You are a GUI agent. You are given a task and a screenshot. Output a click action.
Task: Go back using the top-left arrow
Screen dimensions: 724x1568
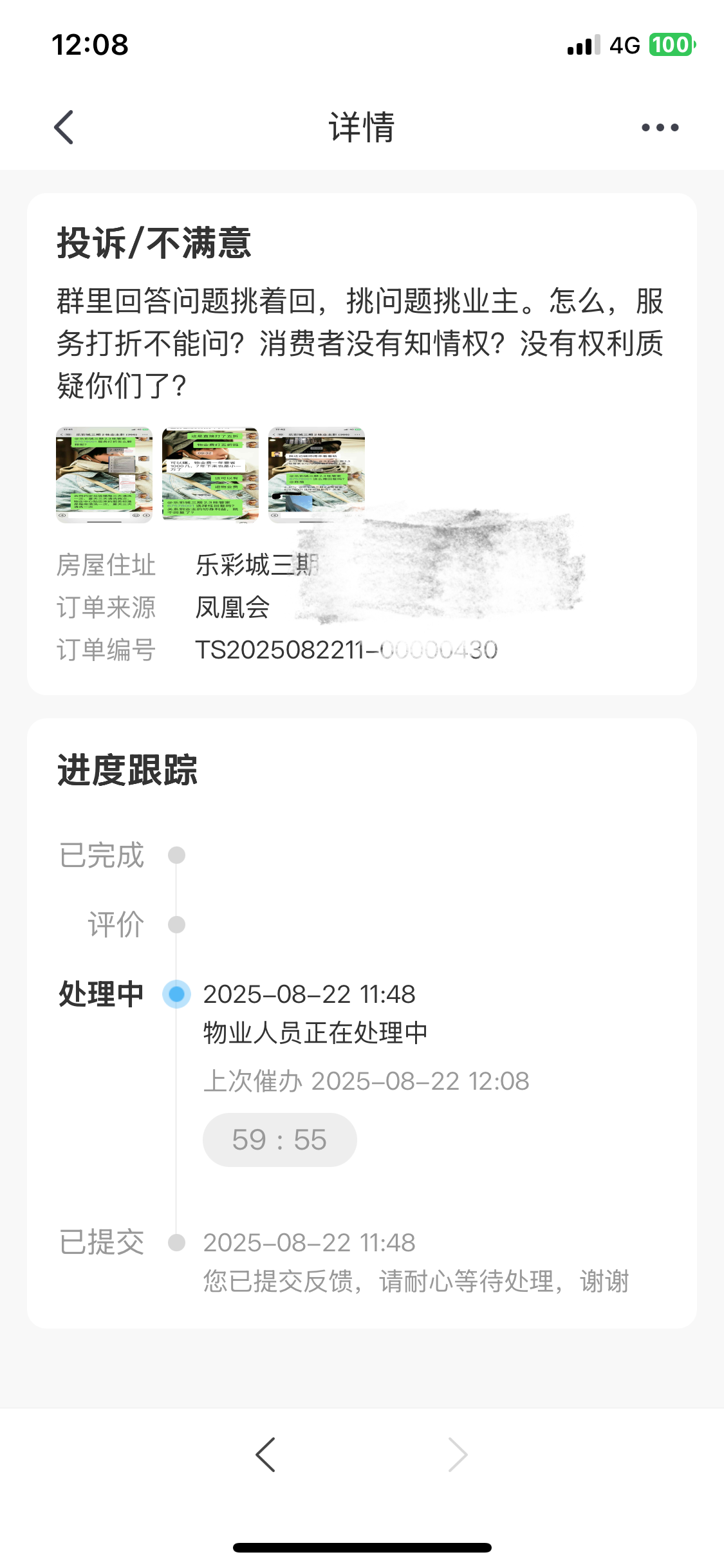pyautogui.click(x=64, y=127)
